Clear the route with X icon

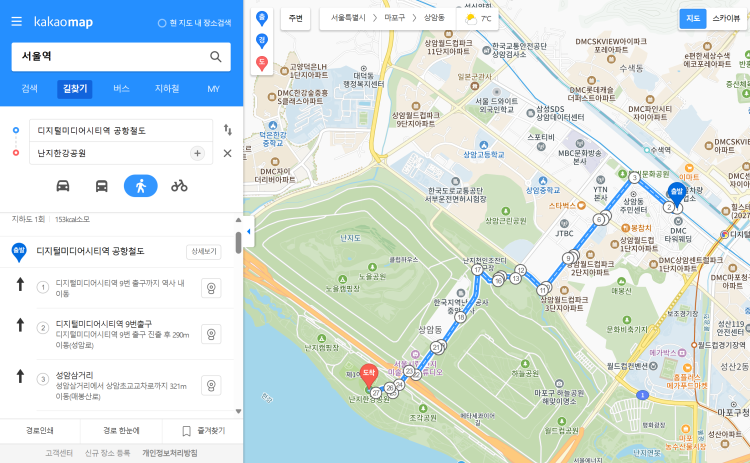[227, 153]
